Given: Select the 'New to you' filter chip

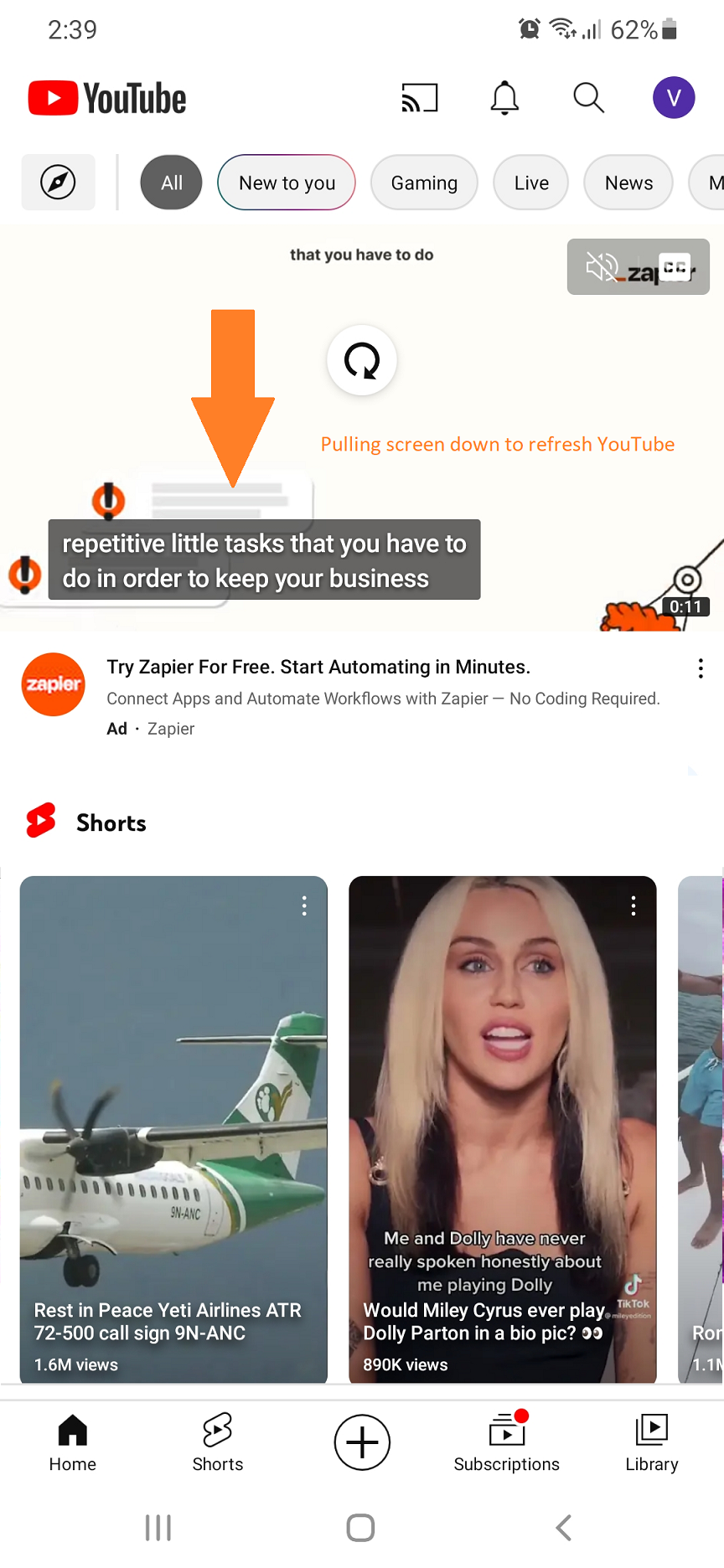Looking at the screenshot, I should tap(287, 182).
